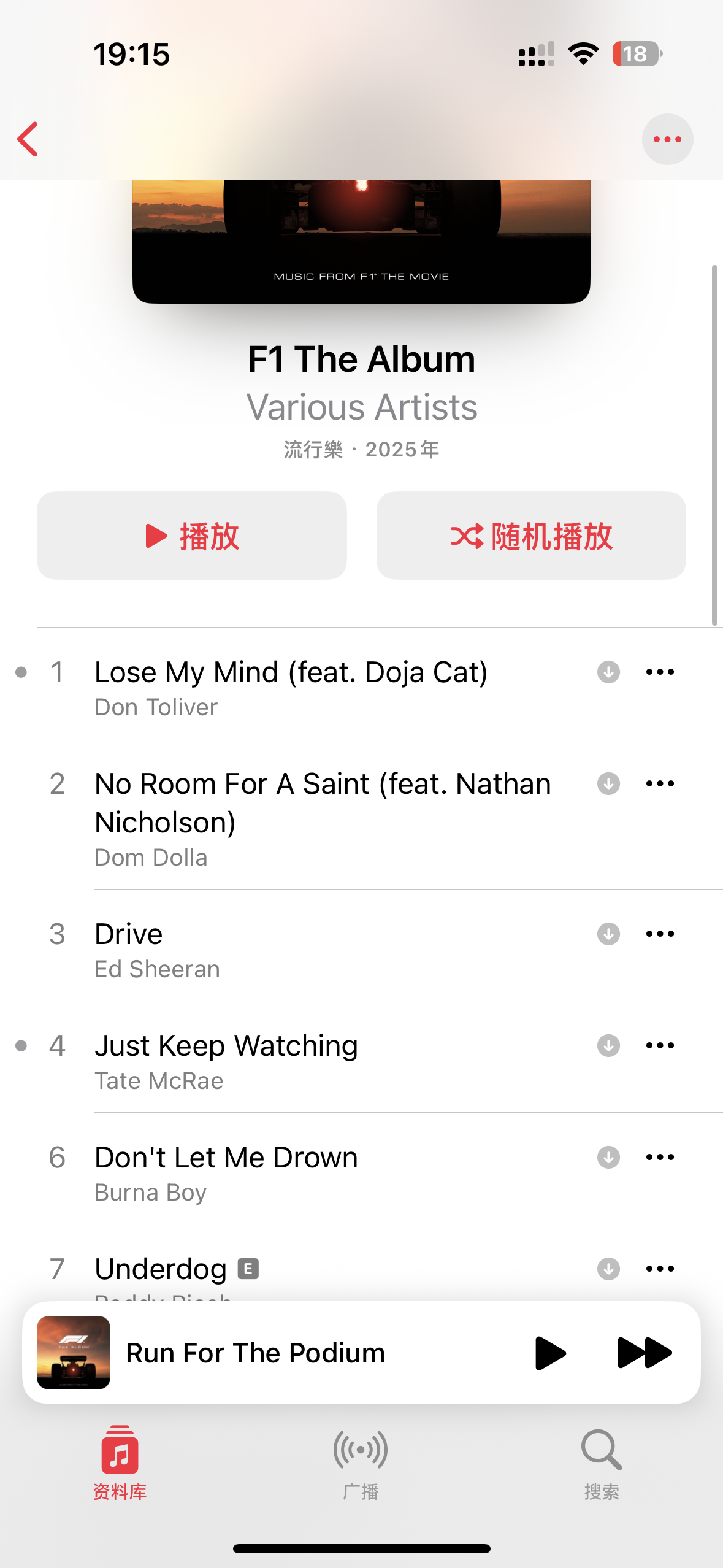Screen dimensions: 723x1568
Task: Open more options for Drive
Action: click(660, 934)
